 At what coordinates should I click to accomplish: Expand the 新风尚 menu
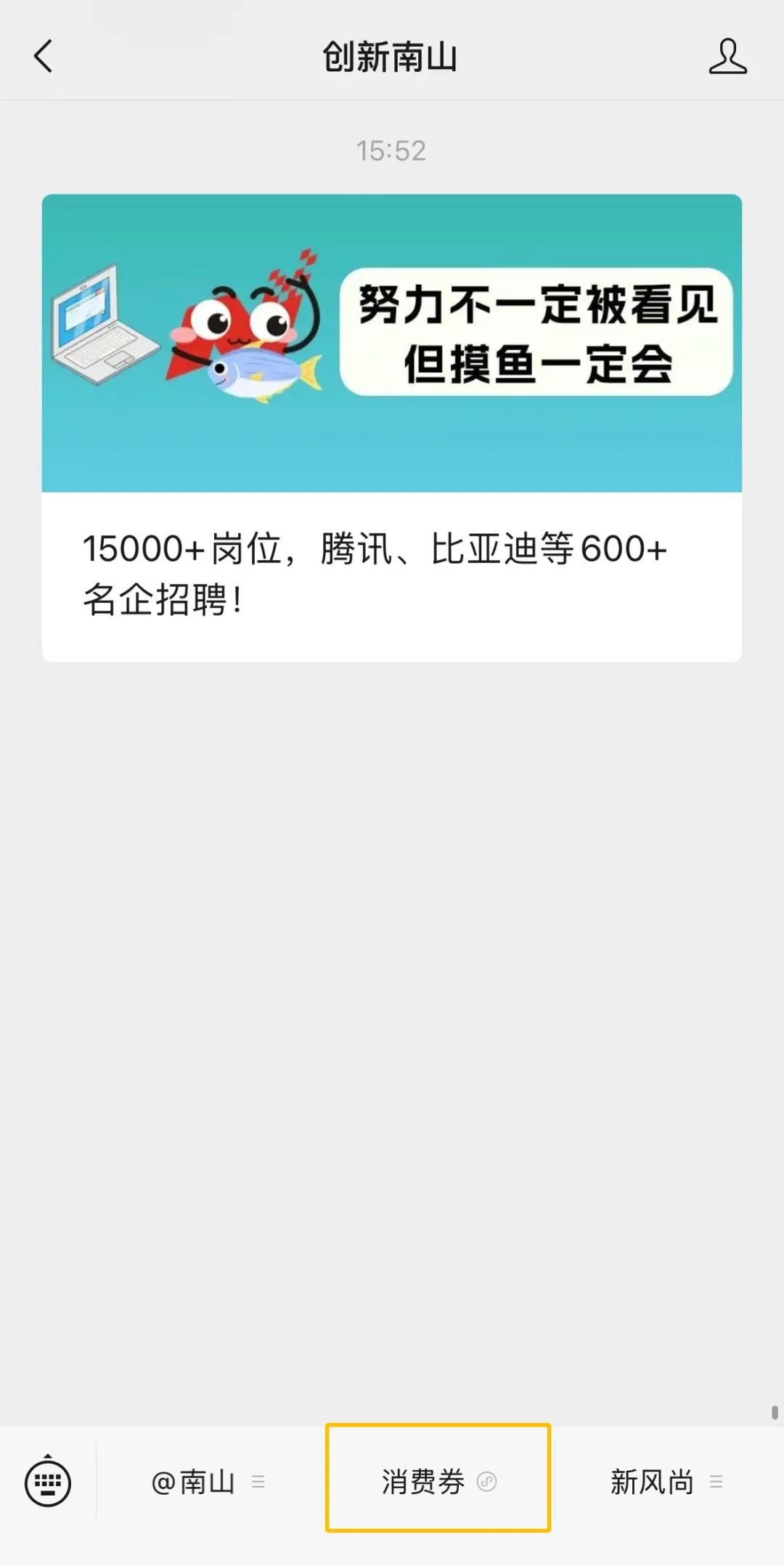click(665, 1482)
